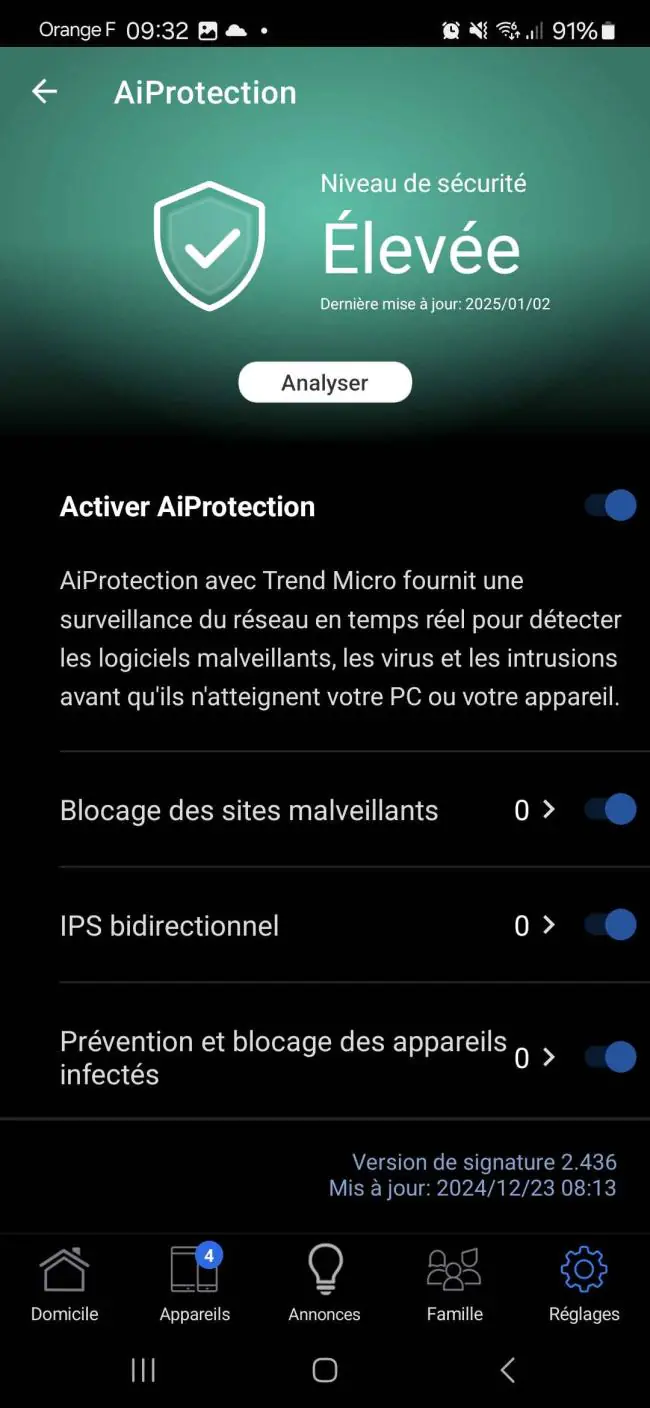Open the Appareils tab
Viewport: 650px width, 1408px height.
click(x=195, y=1284)
